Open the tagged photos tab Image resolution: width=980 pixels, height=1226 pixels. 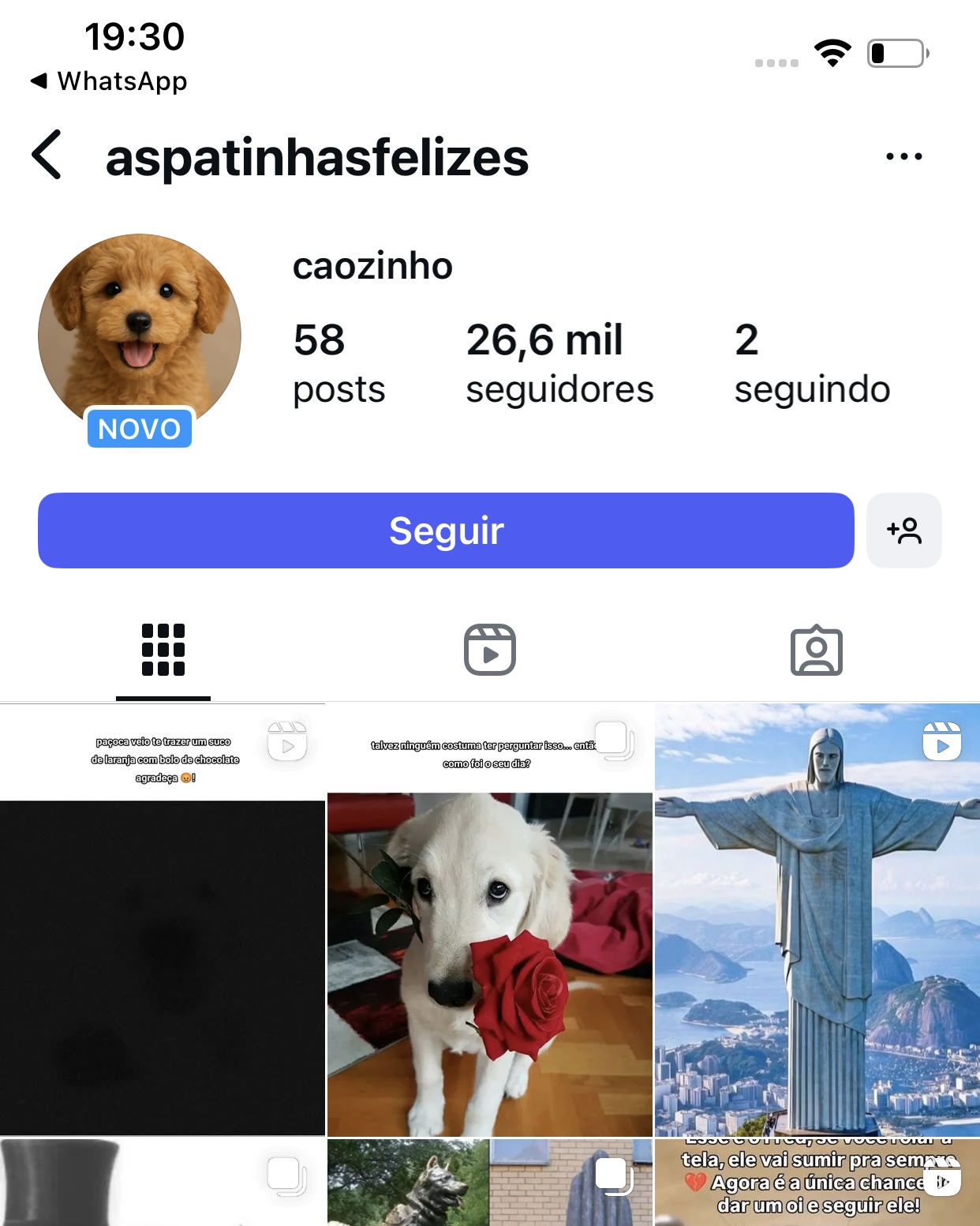(817, 650)
